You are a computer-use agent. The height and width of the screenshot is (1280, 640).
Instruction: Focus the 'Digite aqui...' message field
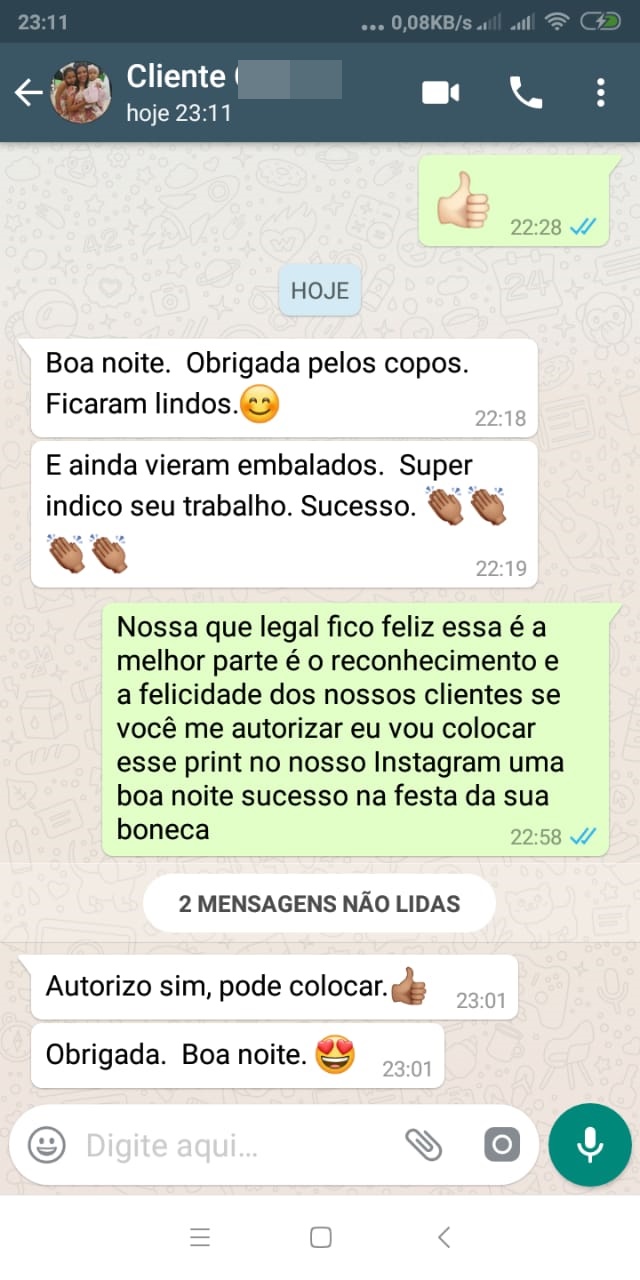[x=235, y=1145]
